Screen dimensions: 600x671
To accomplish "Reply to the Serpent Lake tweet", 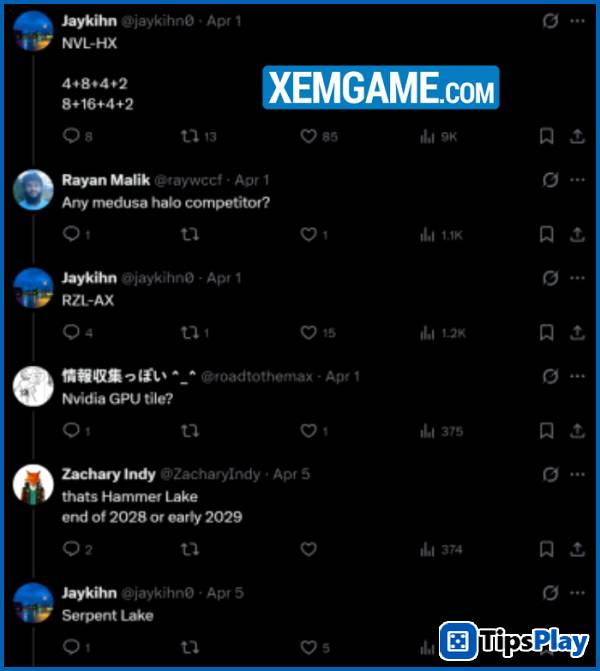I will click(x=71, y=647).
